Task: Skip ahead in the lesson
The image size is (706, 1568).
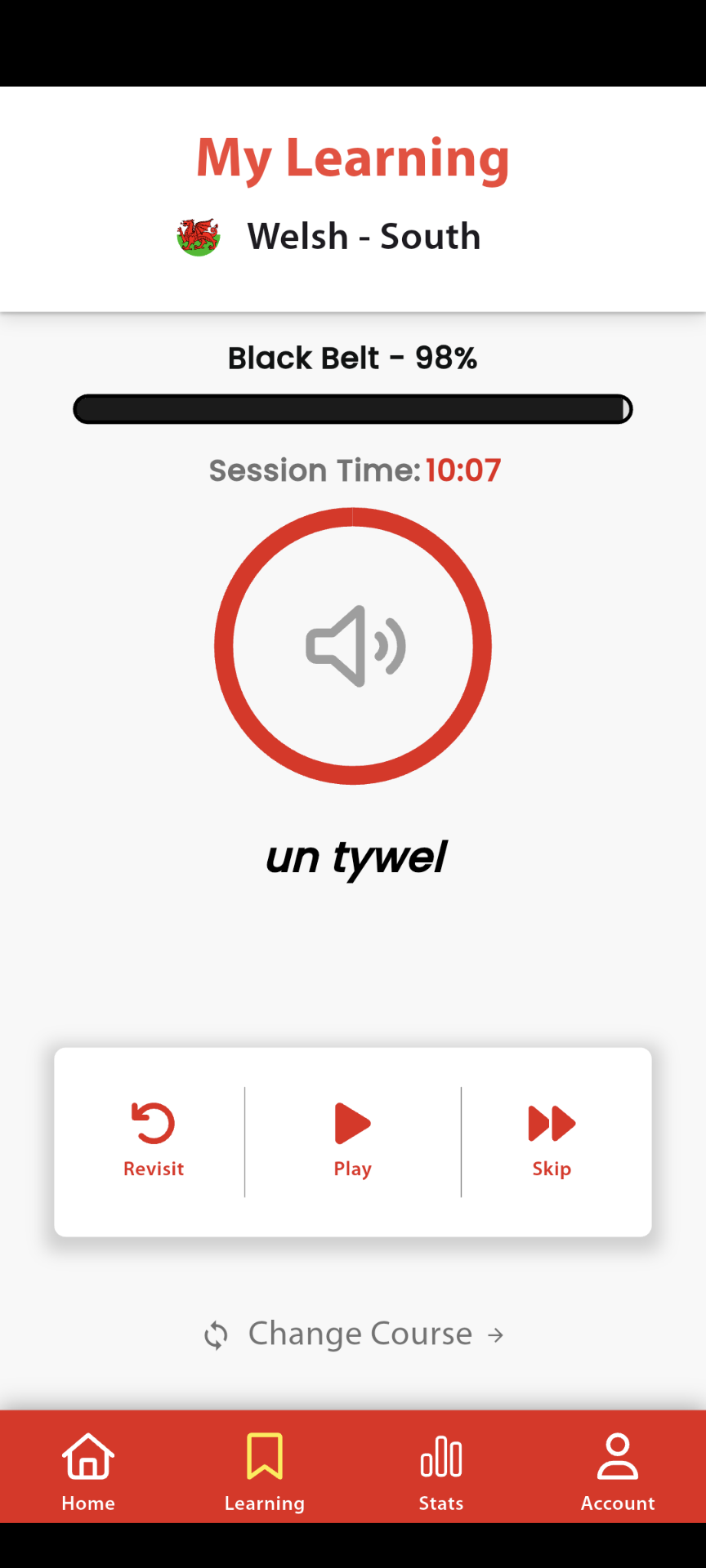Action: point(552,1140)
